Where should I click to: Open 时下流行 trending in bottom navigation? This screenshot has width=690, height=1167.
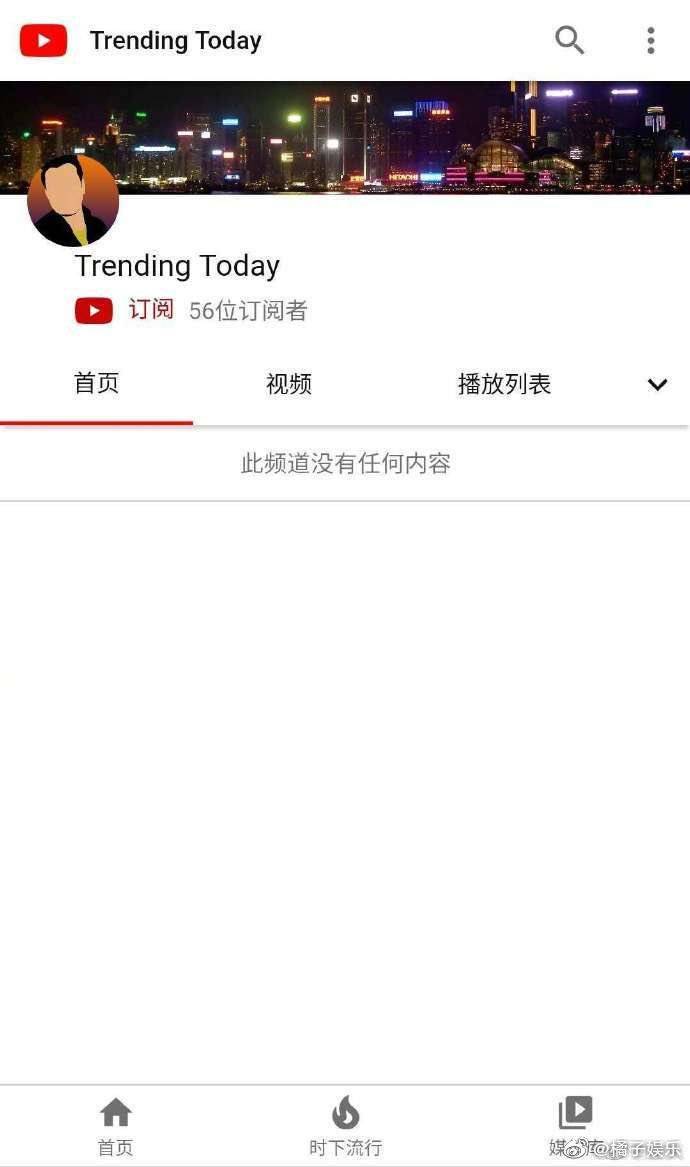(345, 1125)
